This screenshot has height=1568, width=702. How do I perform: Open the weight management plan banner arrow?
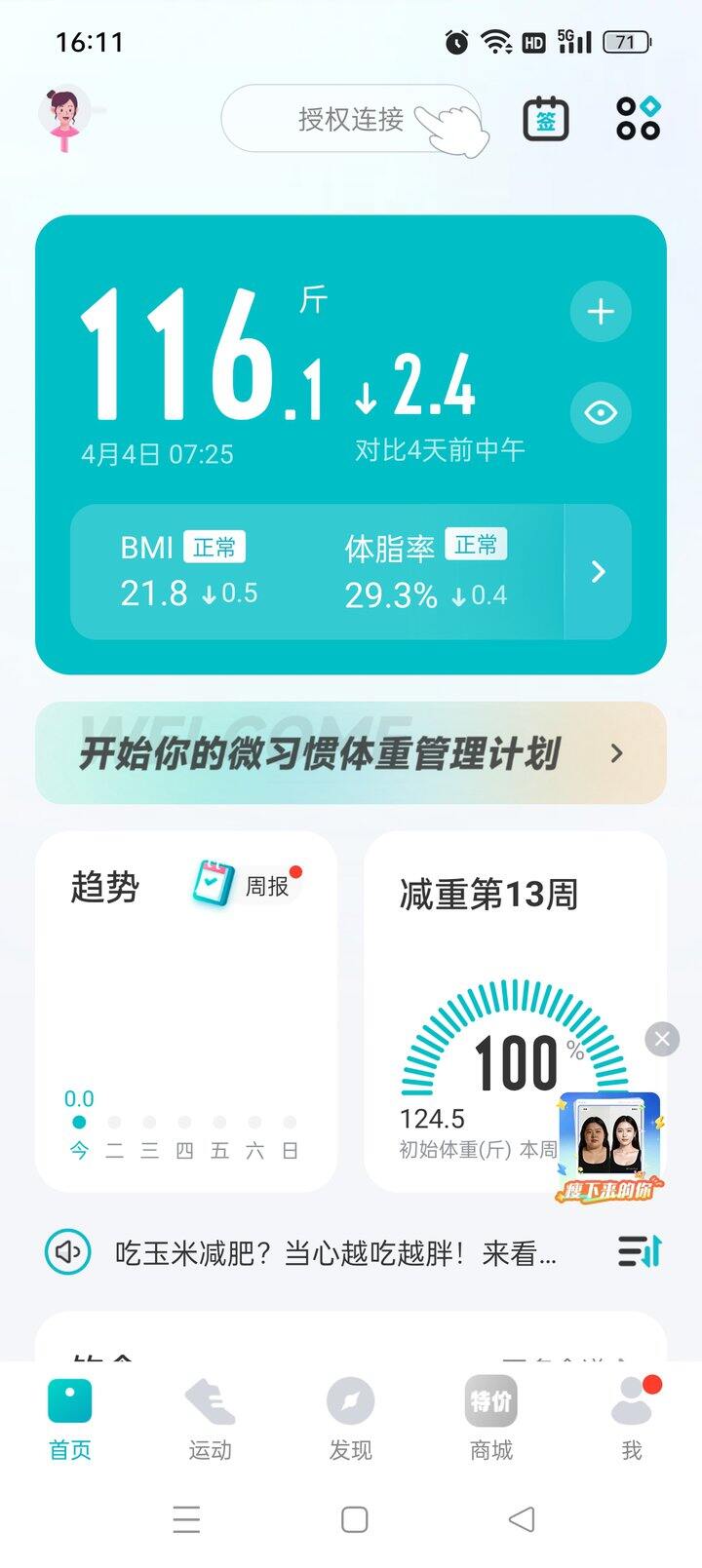pyautogui.click(x=617, y=753)
